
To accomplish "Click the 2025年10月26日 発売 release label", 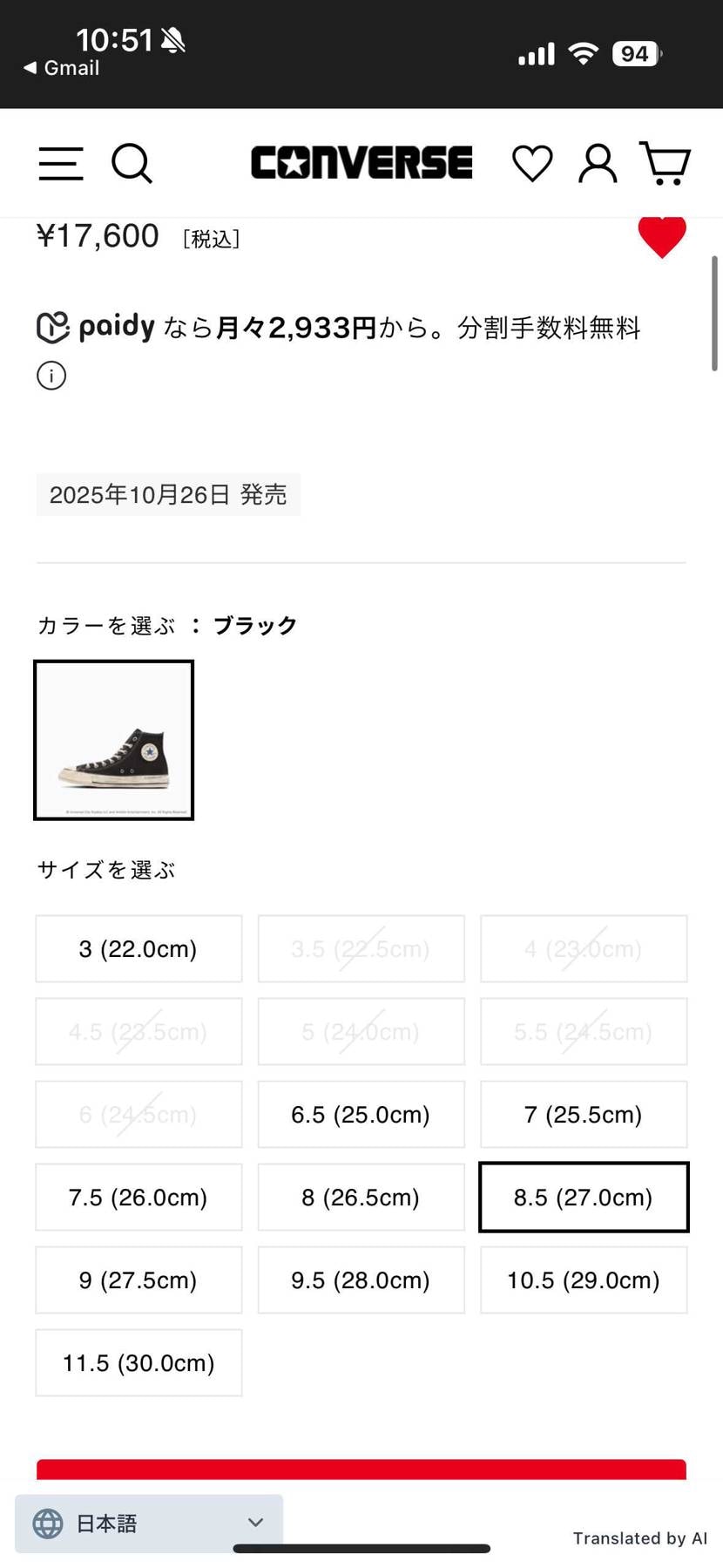I will pyautogui.click(x=167, y=494).
